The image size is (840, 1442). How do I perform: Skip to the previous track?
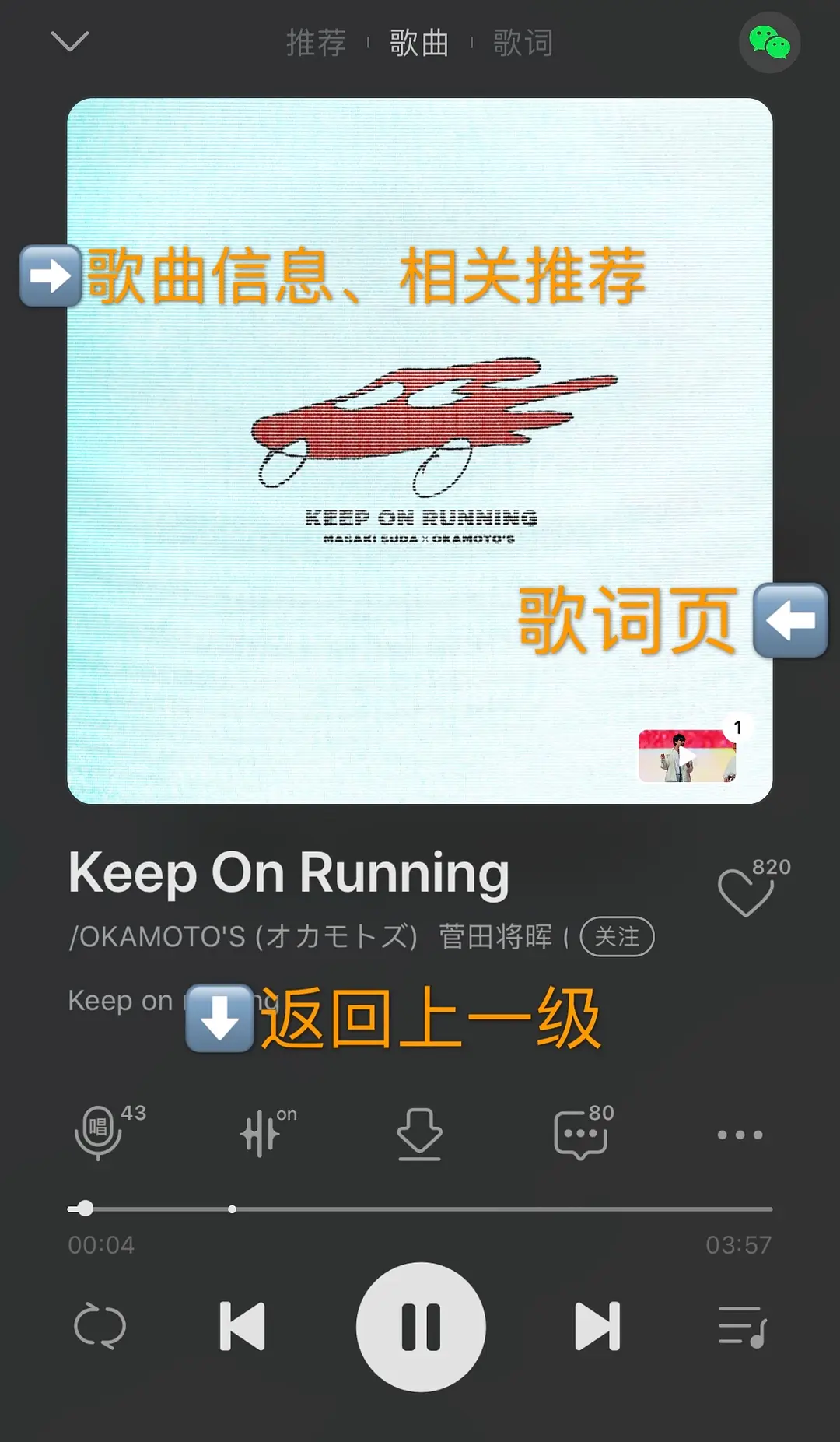tap(243, 1326)
